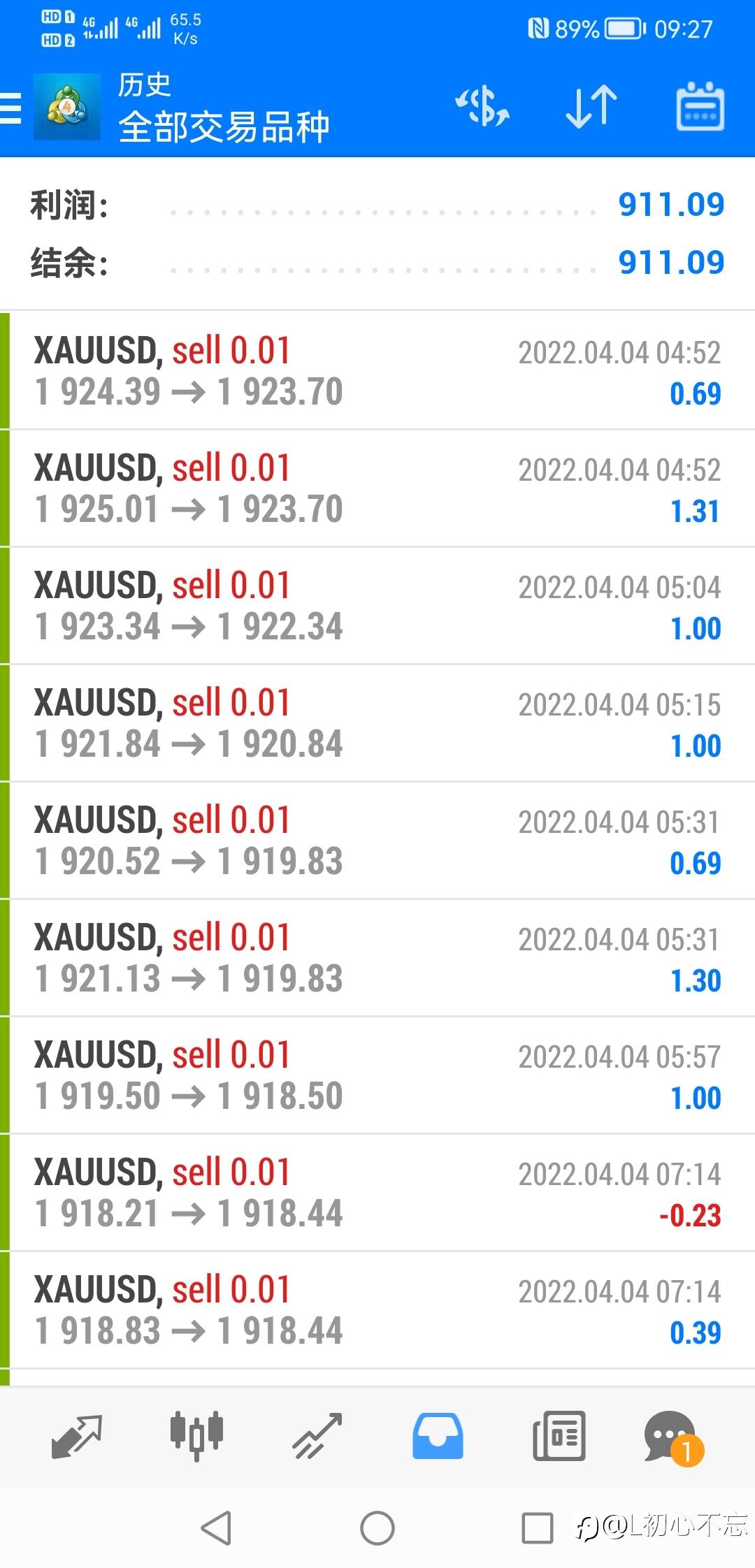Screen dimensions: 755x1568
Task: Tap the sort order arrows icon
Action: [591, 108]
